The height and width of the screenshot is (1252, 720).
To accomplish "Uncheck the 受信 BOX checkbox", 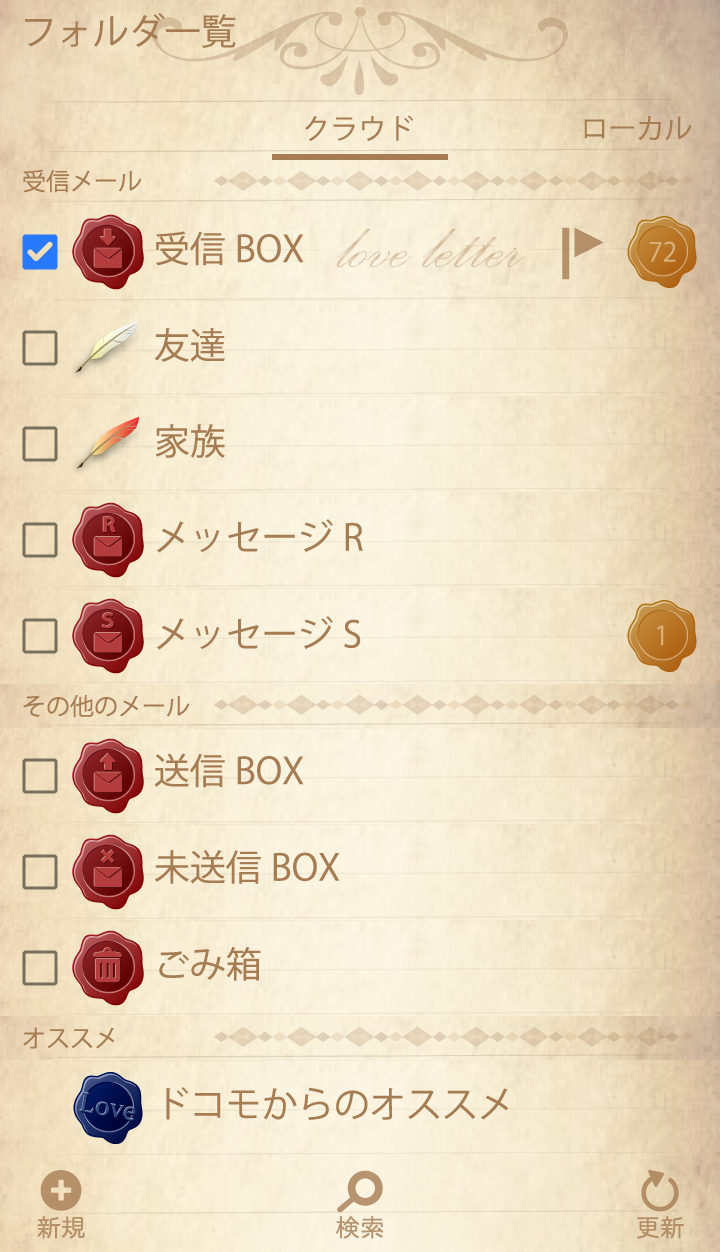I will pos(40,252).
